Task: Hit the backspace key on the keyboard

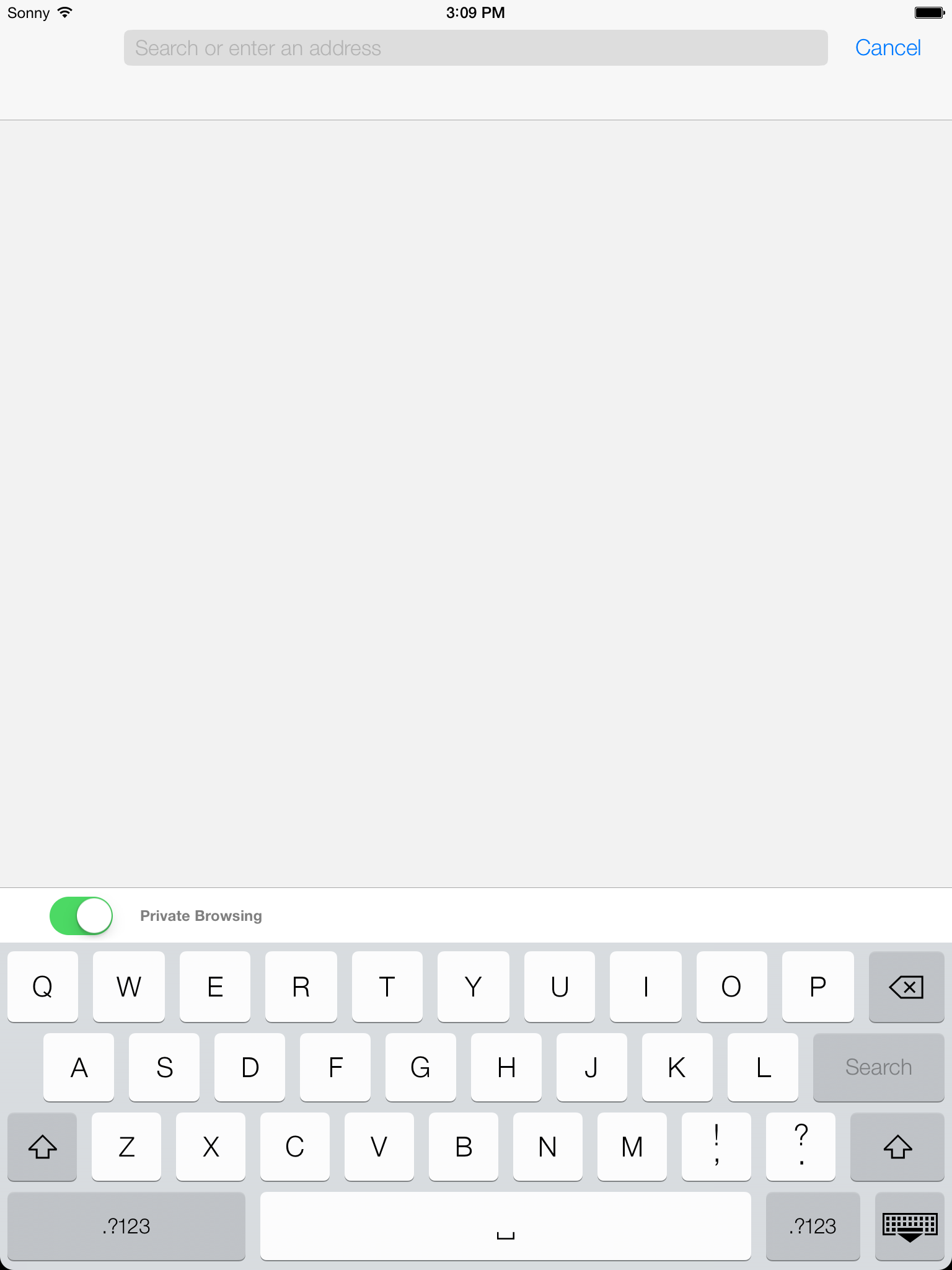Action: tap(906, 987)
